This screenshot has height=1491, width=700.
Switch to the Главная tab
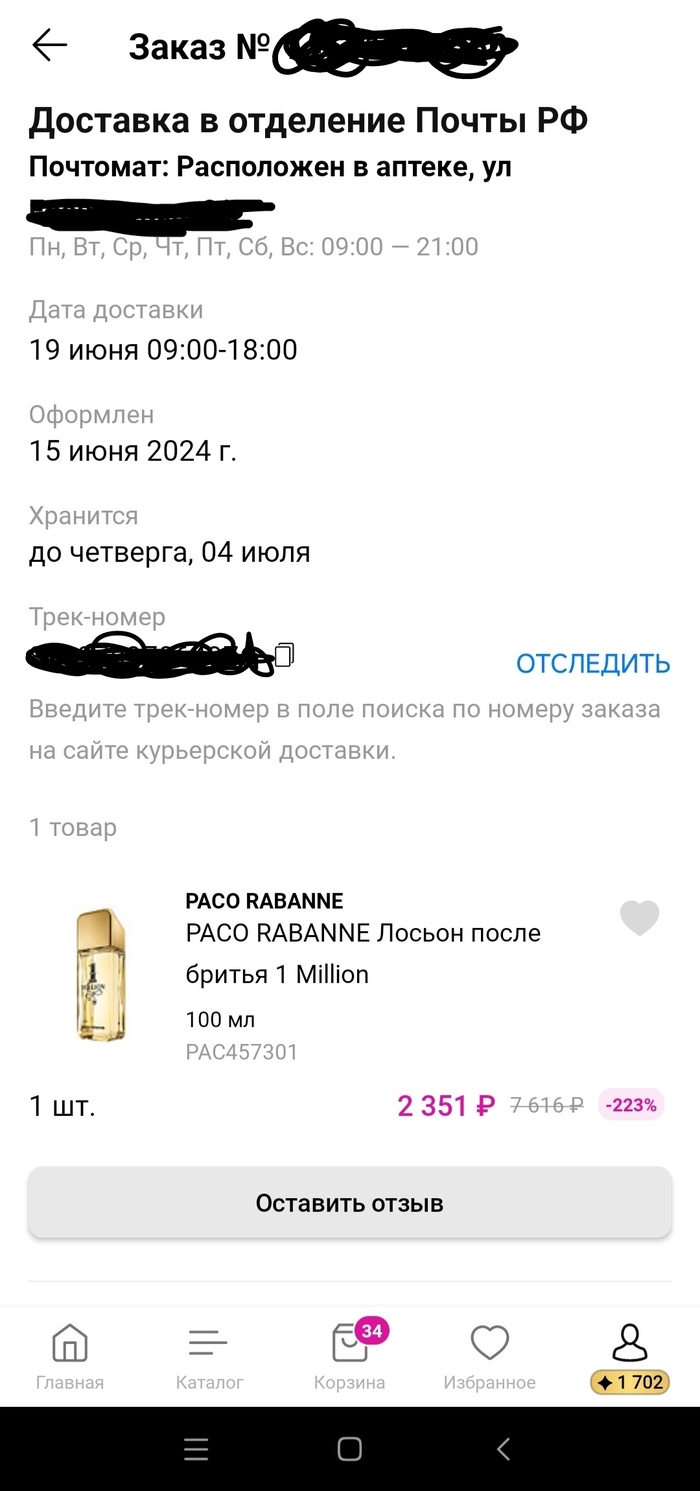[x=70, y=1356]
